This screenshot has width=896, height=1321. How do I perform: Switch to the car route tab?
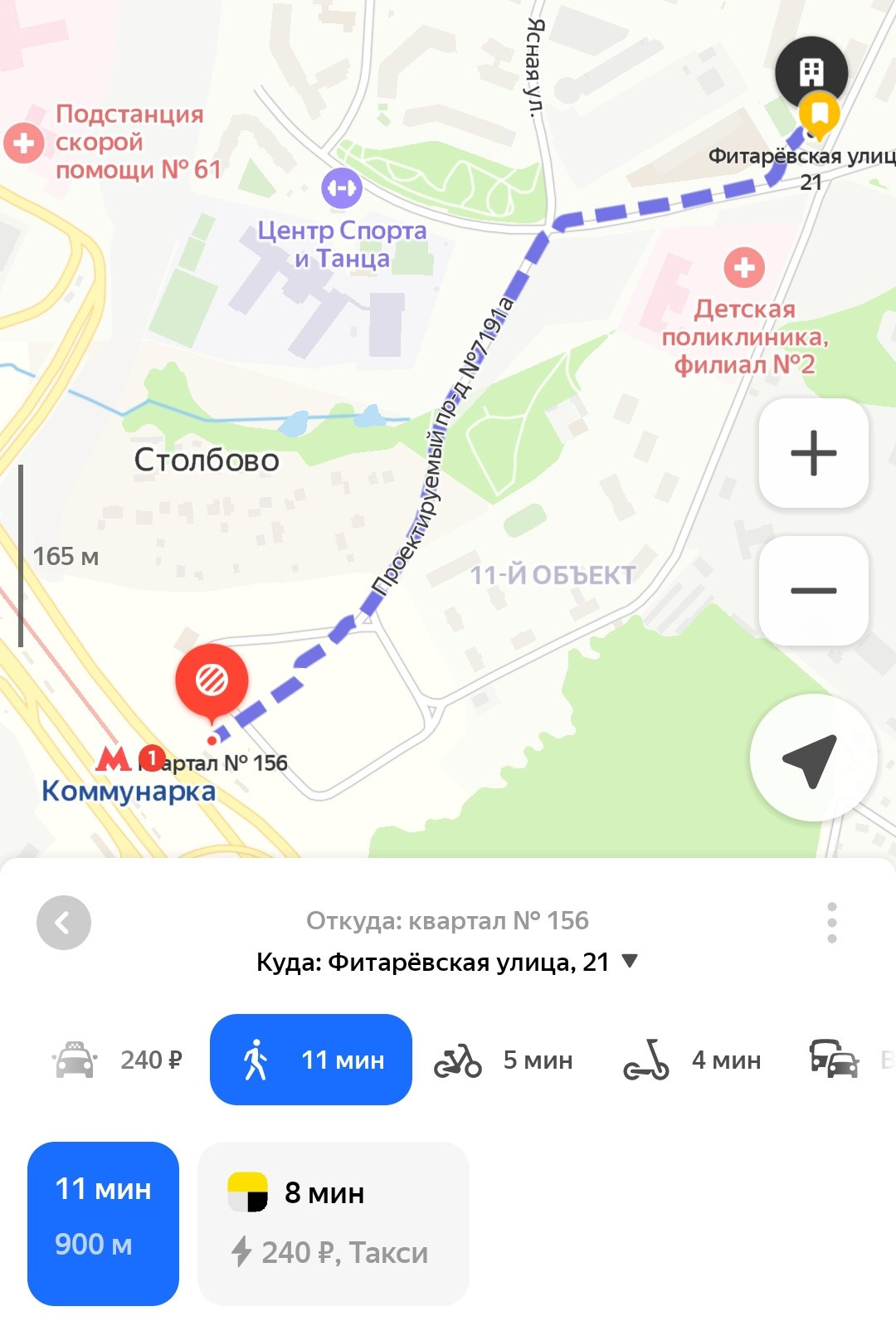835,1060
